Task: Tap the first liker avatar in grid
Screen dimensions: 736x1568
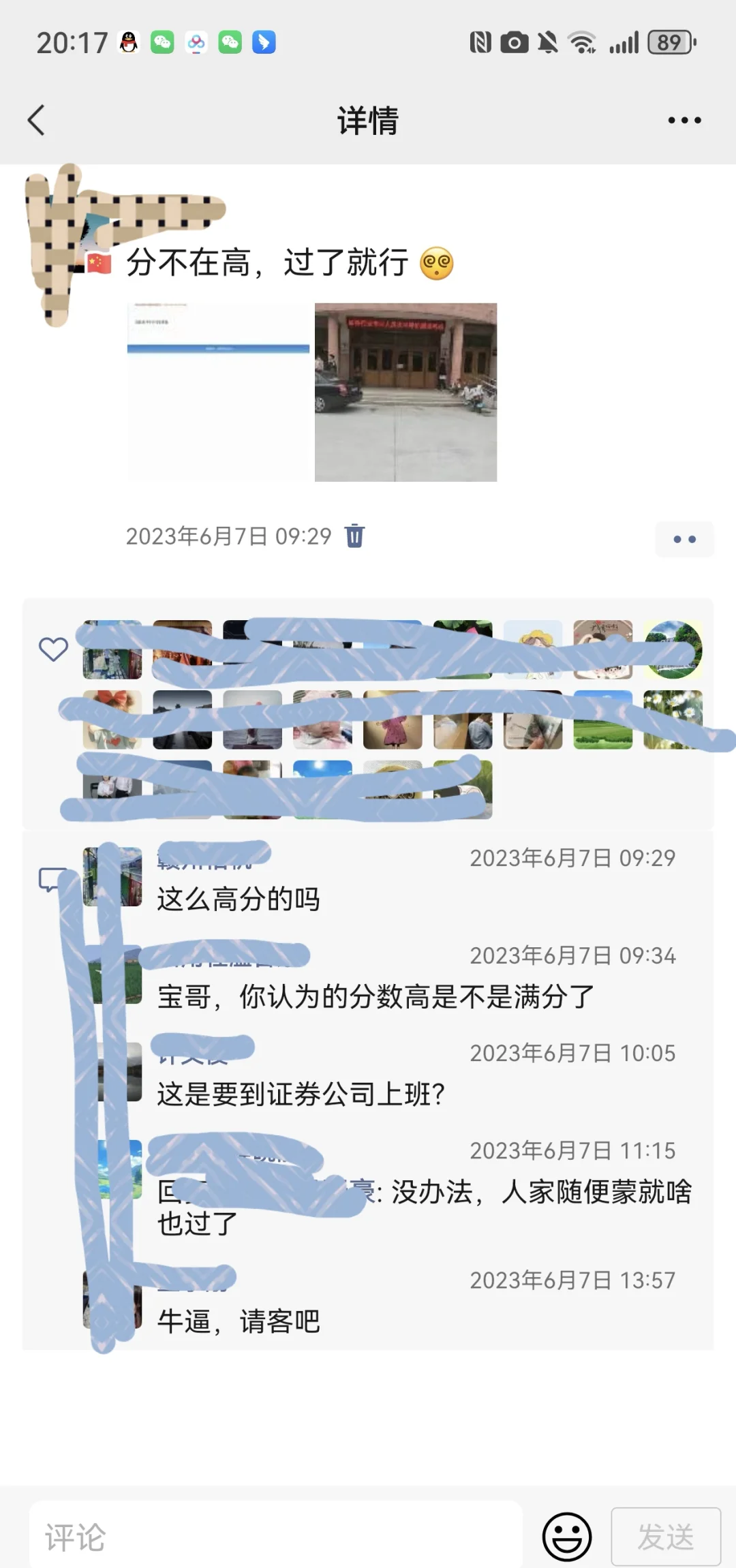Action: click(111, 649)
